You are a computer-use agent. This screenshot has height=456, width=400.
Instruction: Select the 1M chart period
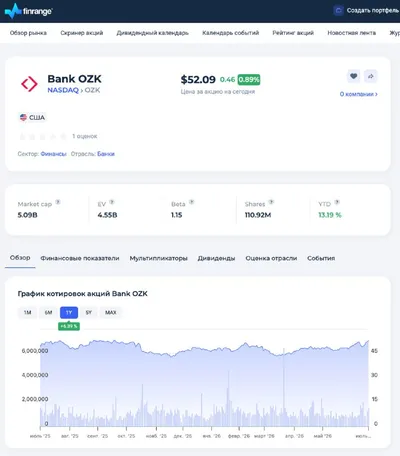tap(27, 313)
